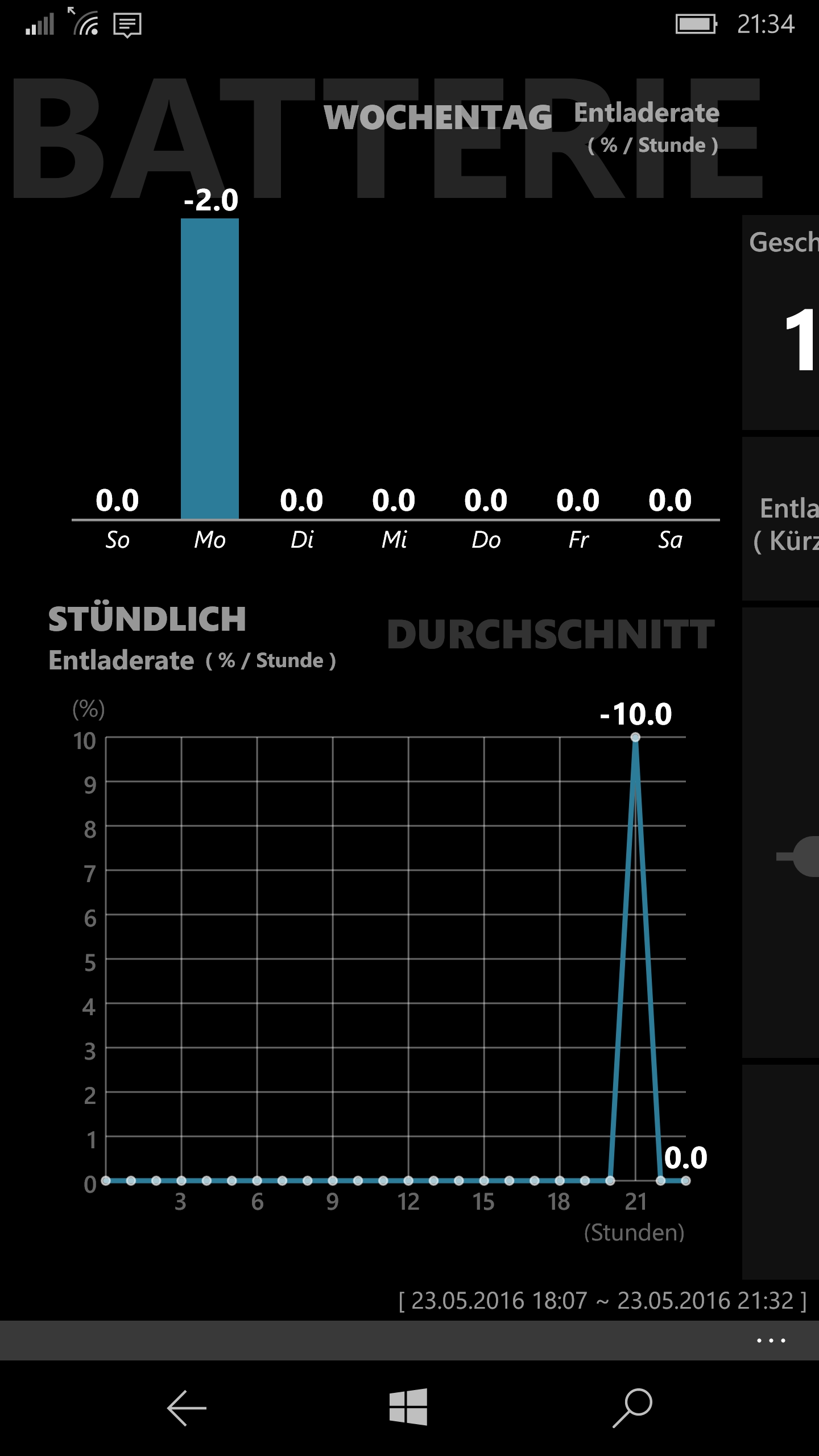
Task: Switch to the DURCHSCHNITT view
Action: (x=551, y=634)
